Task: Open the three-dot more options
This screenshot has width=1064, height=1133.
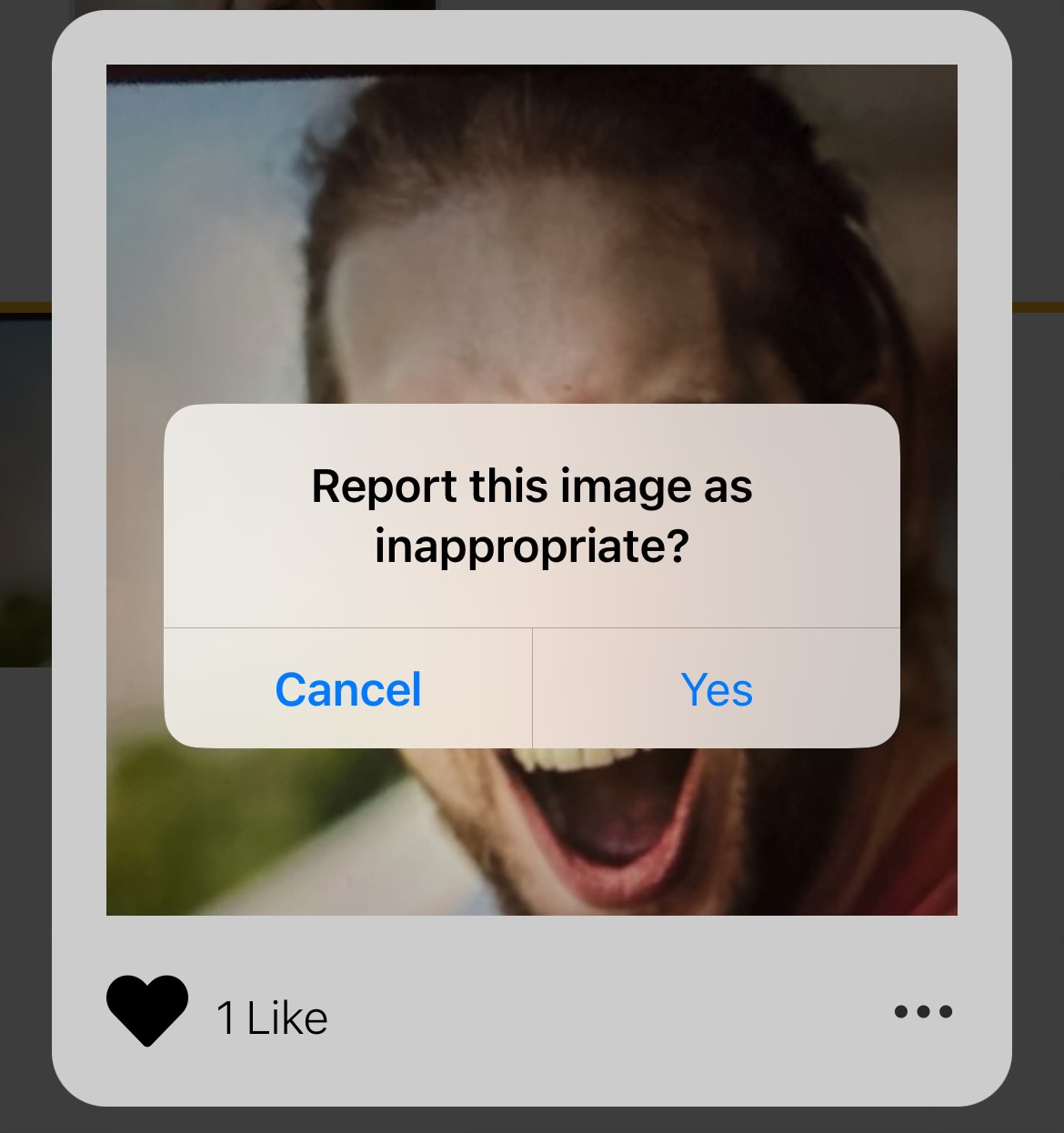Action: click(923, 1011)
